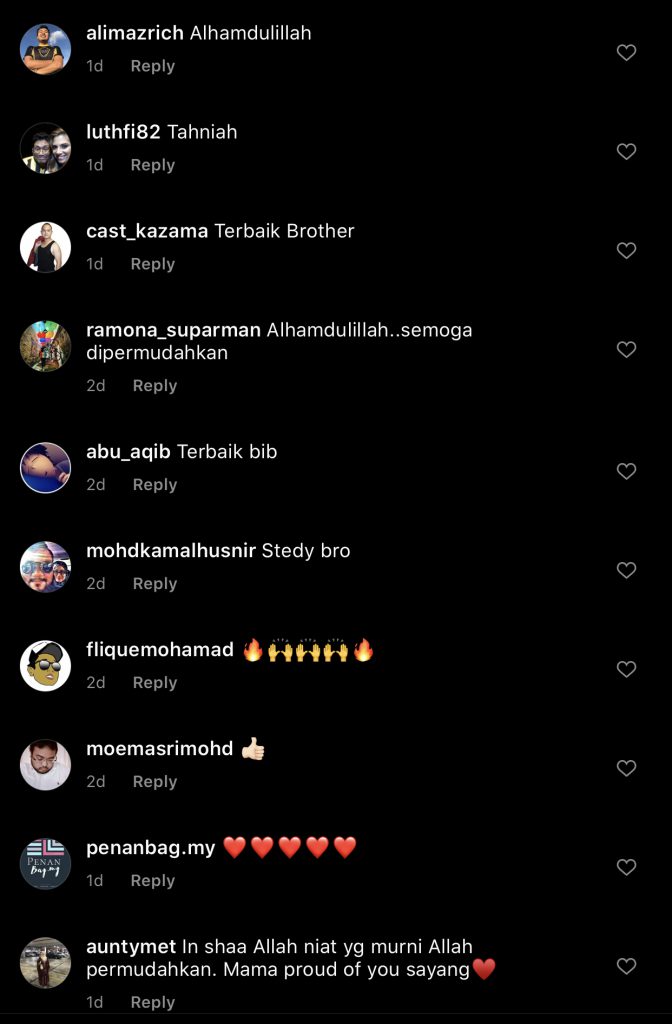The height and width of the screenshot is (1024, 672).
Task: Reply to ramona_suparman's comment
Action: coord(154,386)
